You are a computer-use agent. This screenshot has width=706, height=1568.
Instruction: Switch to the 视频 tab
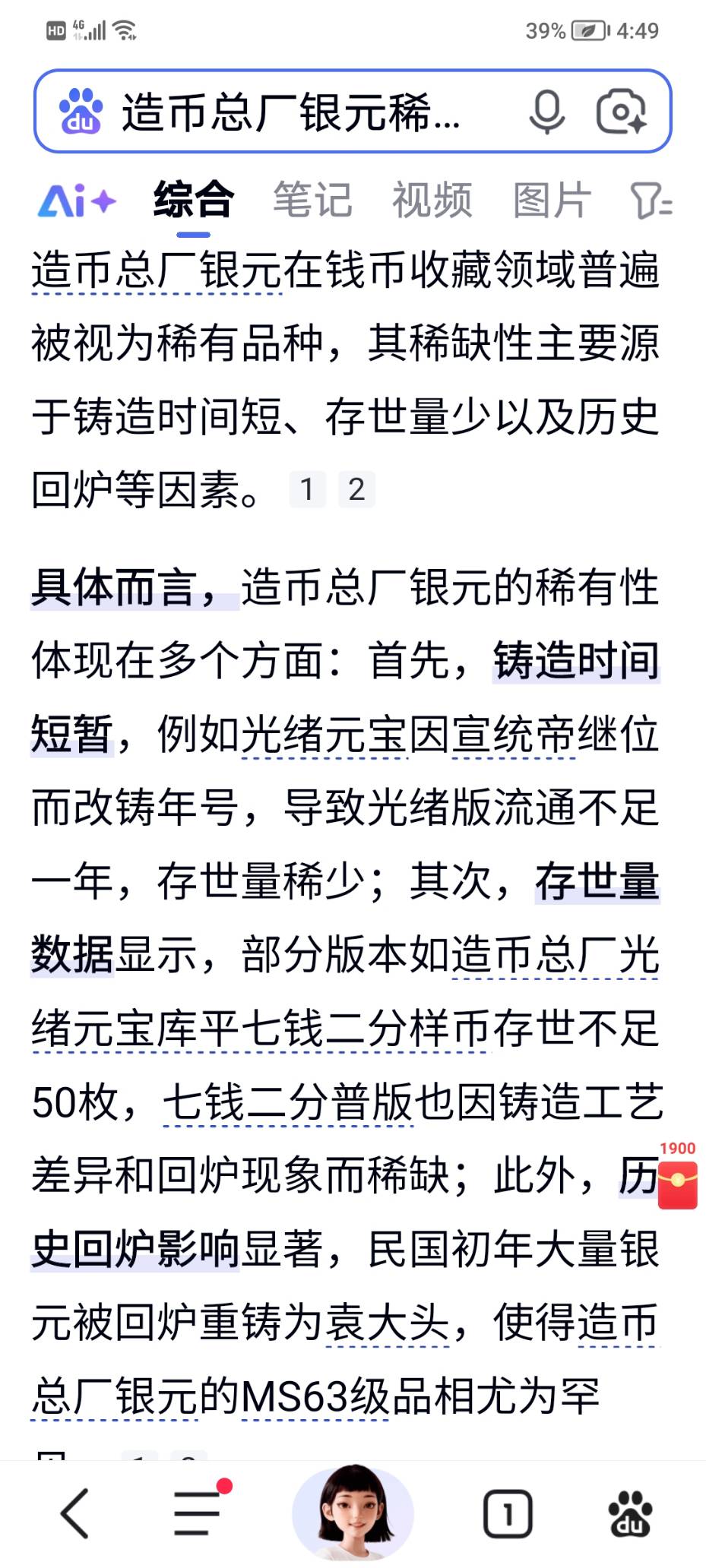click(x=432, y=200)
